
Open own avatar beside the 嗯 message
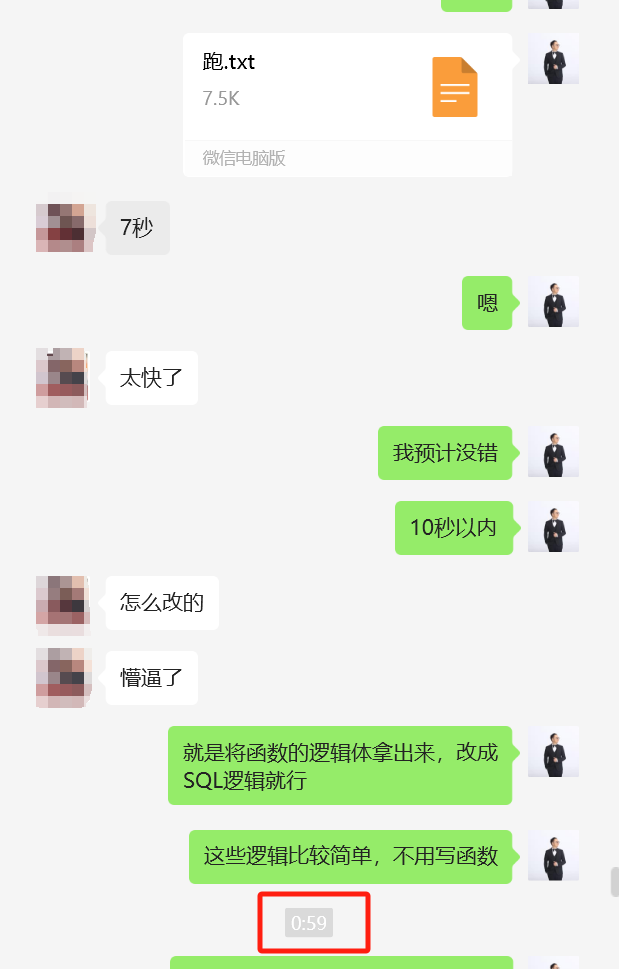click(x=553, y=302)
